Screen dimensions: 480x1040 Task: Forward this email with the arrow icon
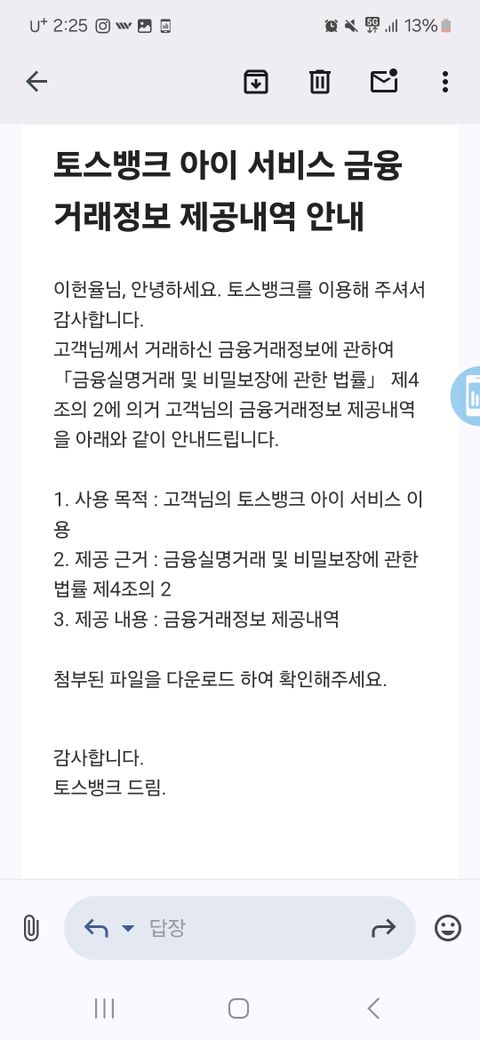[383, 928]
